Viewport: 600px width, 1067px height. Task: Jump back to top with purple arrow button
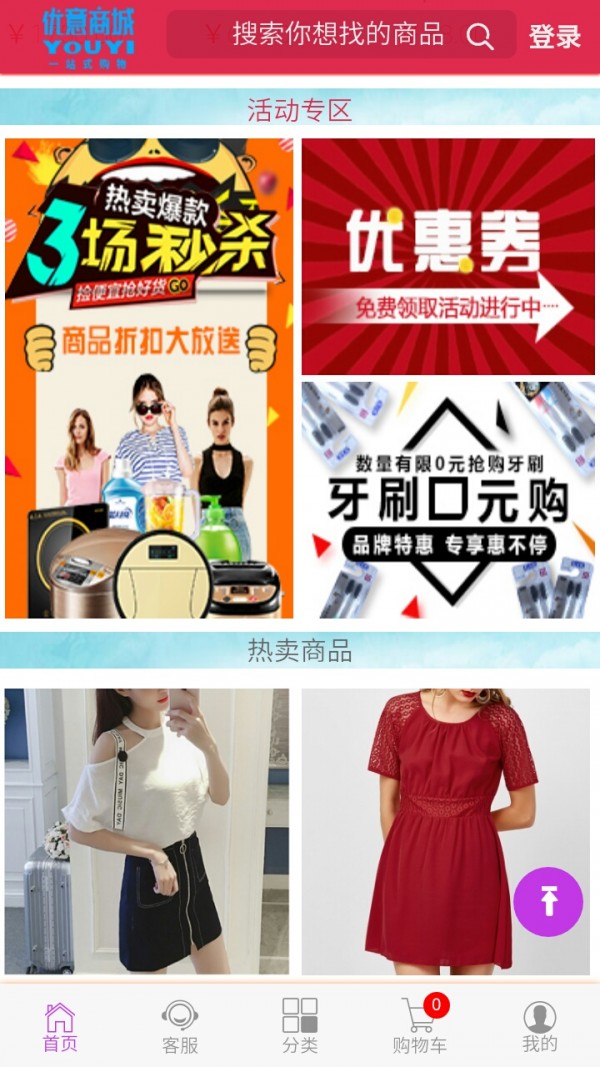(x=548, y=902)
